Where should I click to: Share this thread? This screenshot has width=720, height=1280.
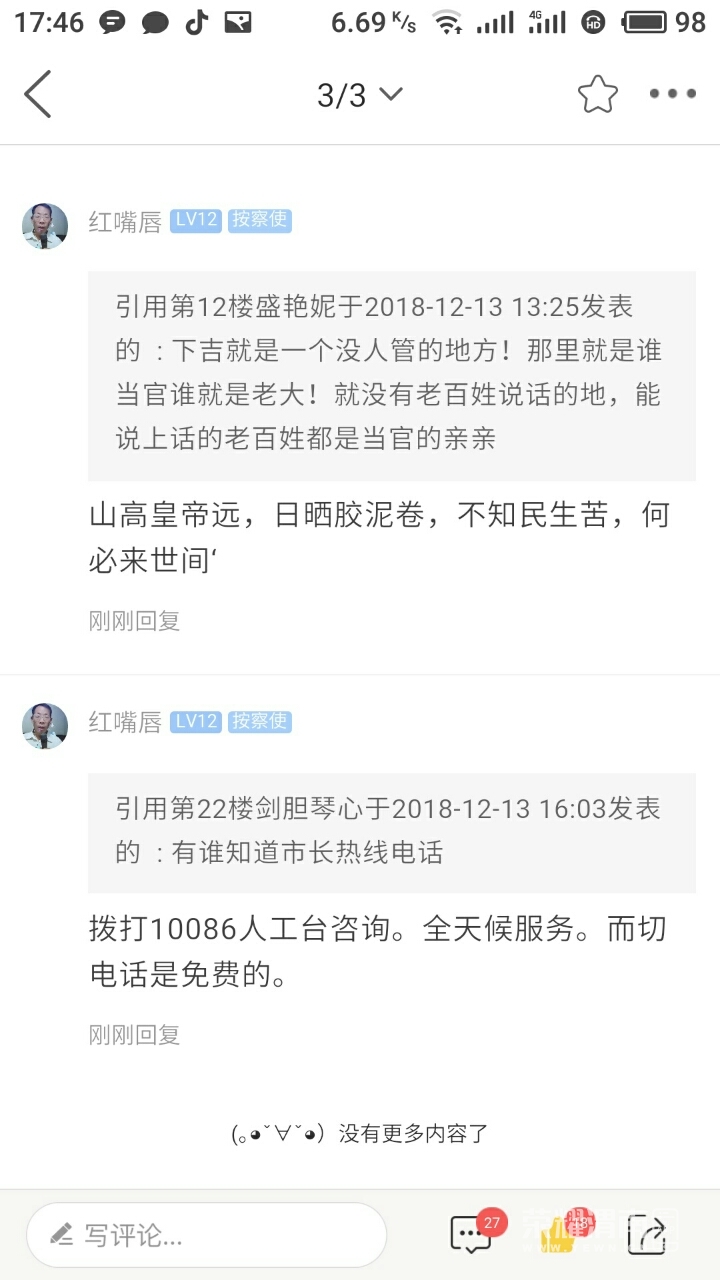click(646, 1235)
